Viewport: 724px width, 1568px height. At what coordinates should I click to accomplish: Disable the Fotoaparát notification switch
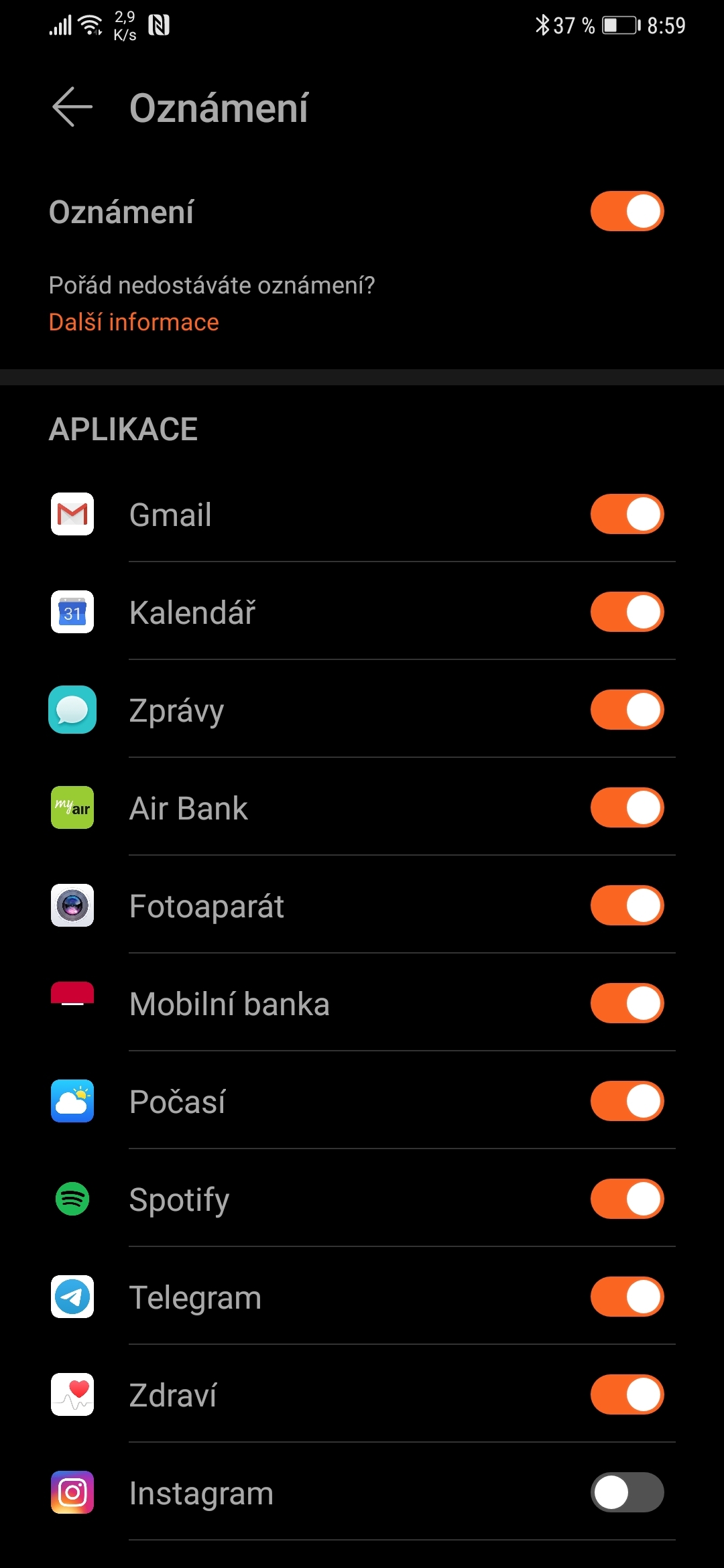(x=627, y=906)
